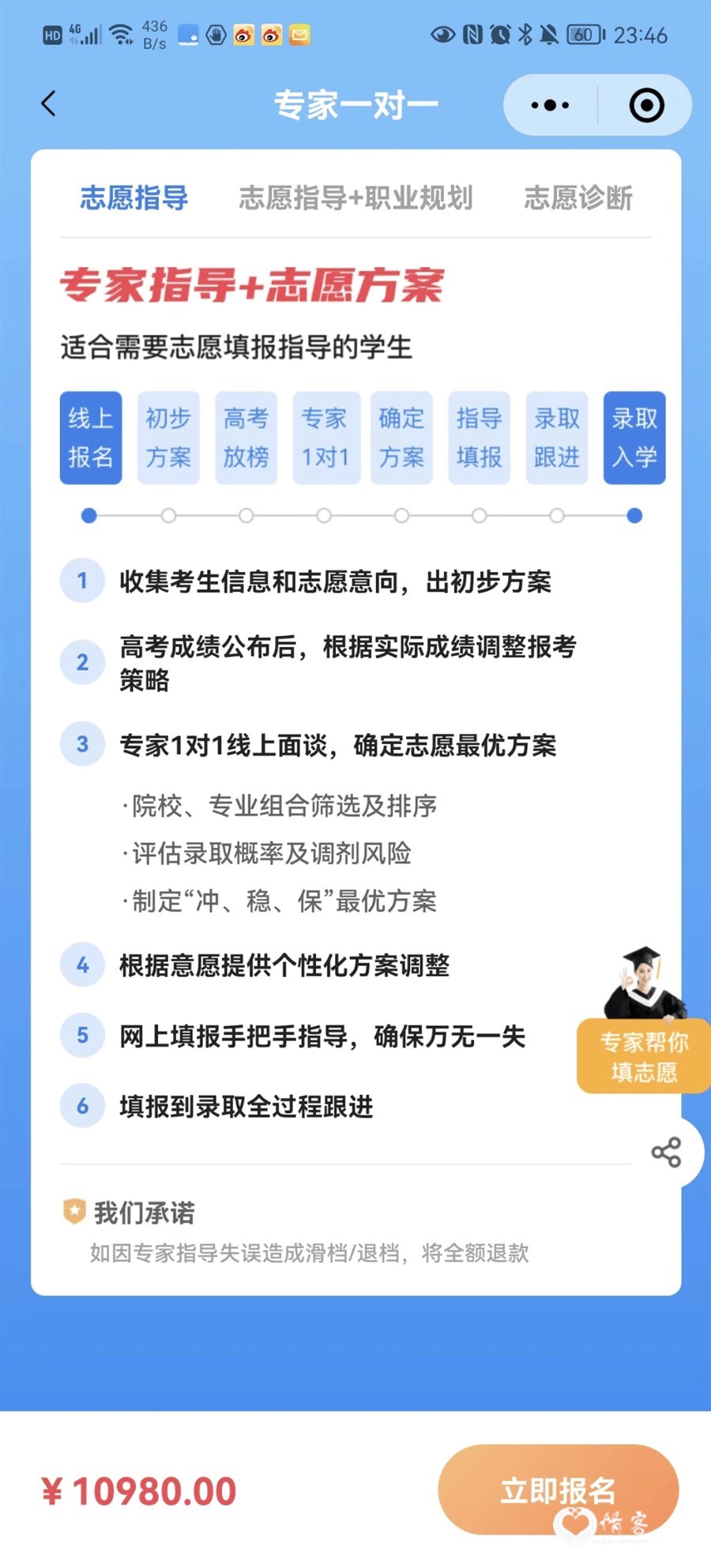Switch to the 志愿指导+职业规划 tab

click(355, 197)
